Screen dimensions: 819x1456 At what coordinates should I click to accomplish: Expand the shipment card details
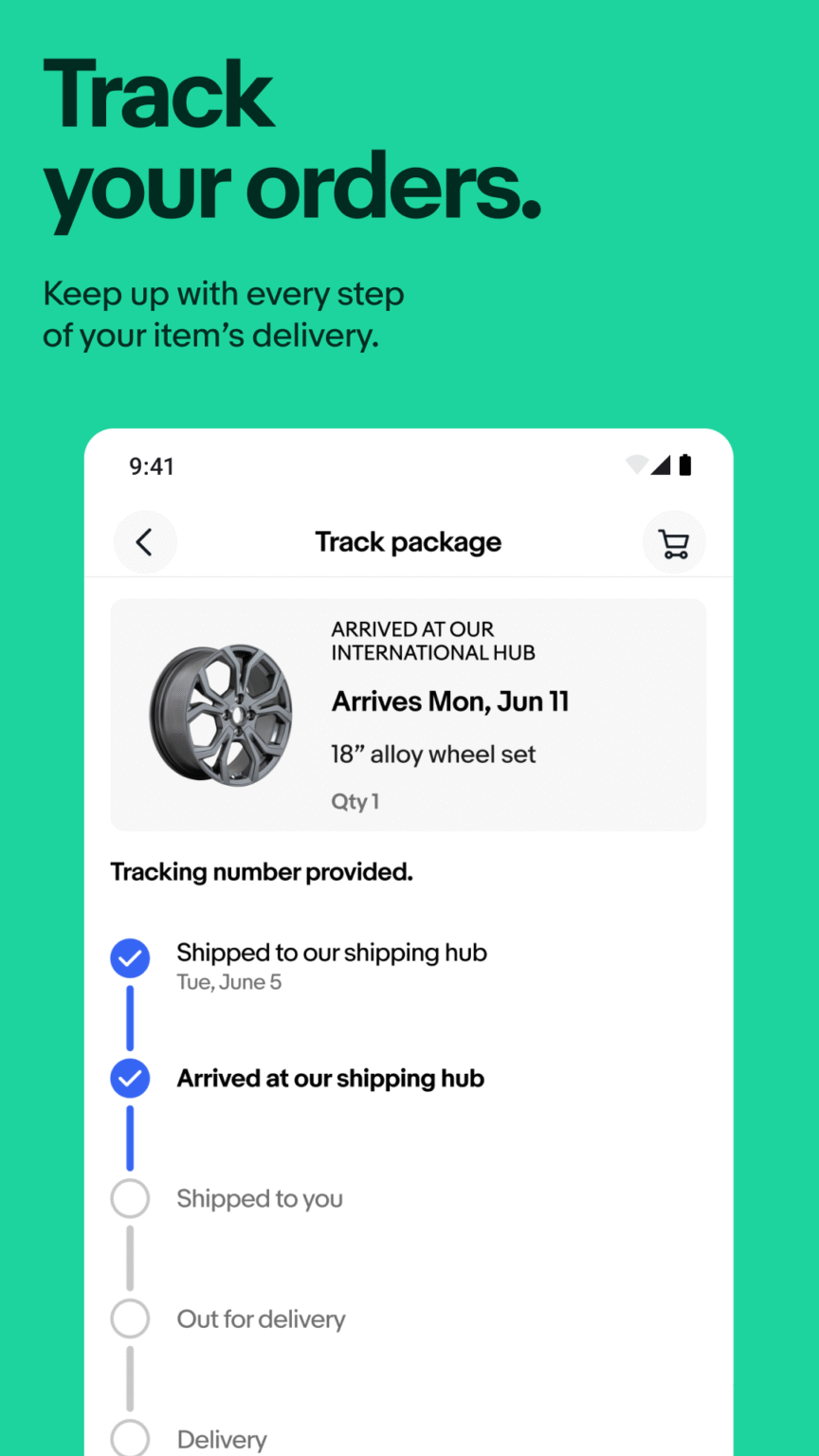tap(408, 714)
